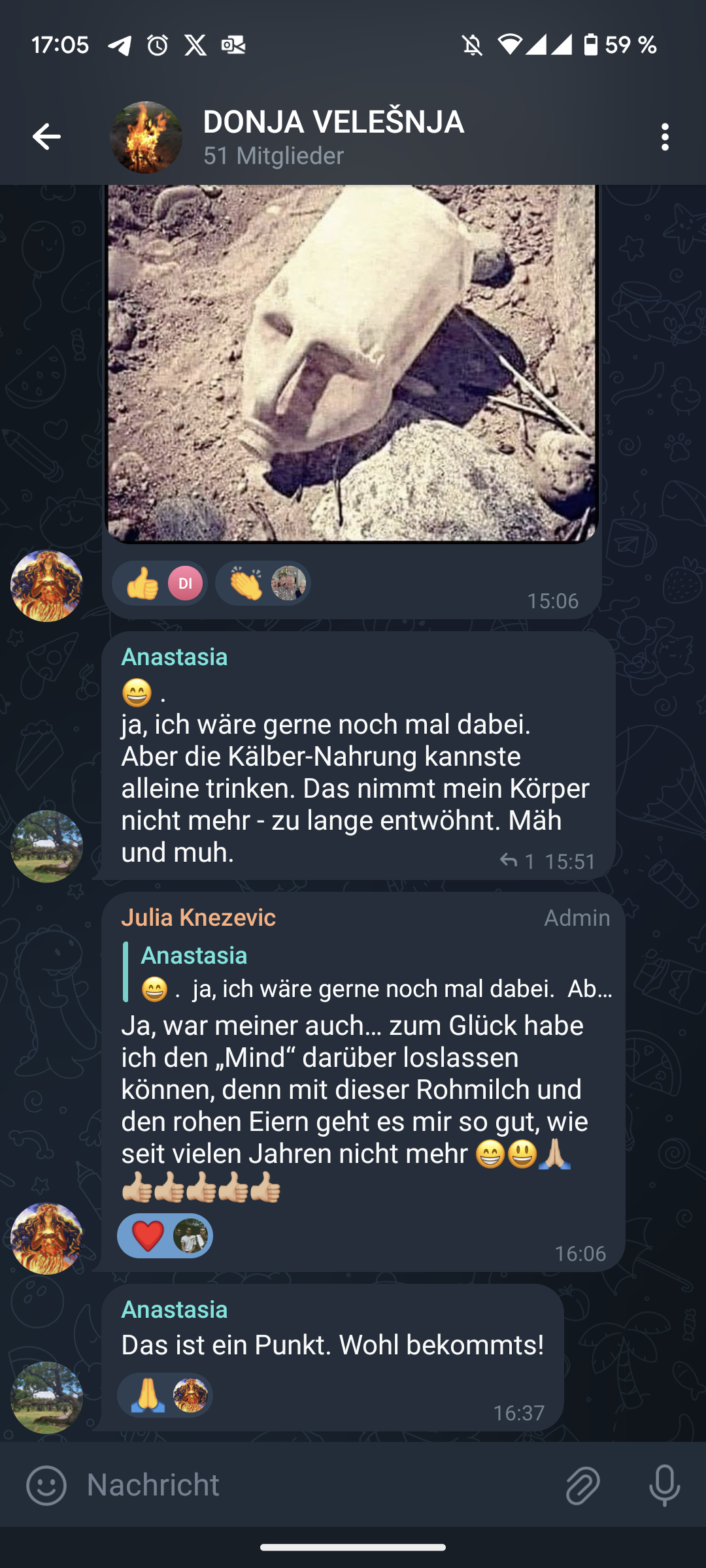Jump to the quoted Anastasia message

coord(366,972)
